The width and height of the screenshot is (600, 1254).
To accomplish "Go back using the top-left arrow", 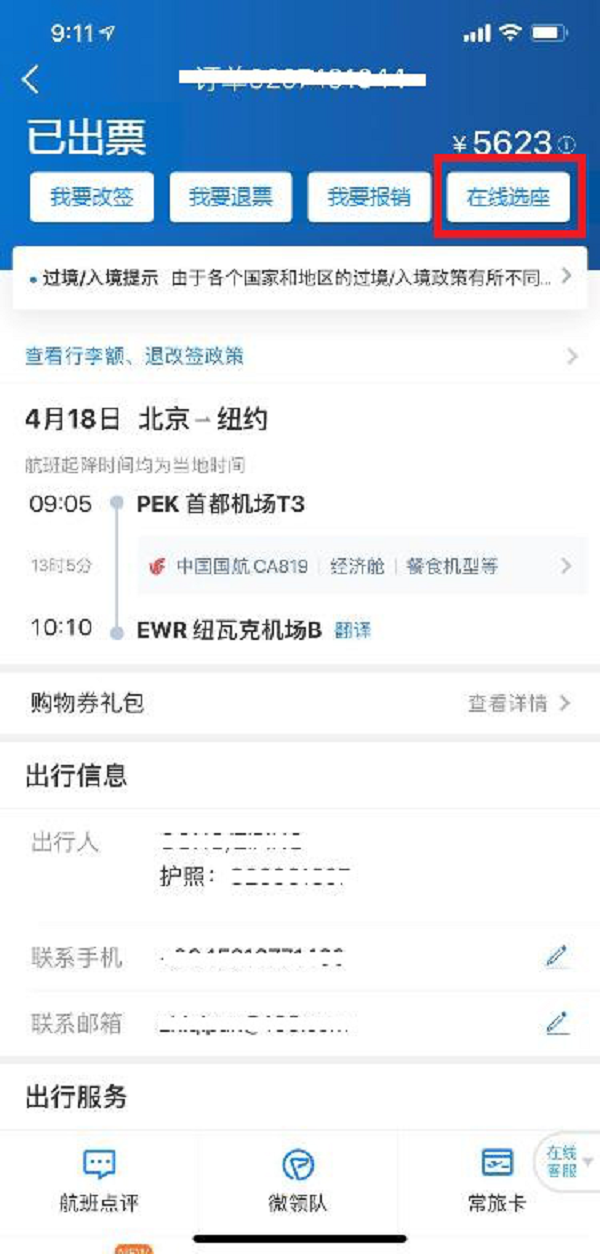I will (31, 80).
